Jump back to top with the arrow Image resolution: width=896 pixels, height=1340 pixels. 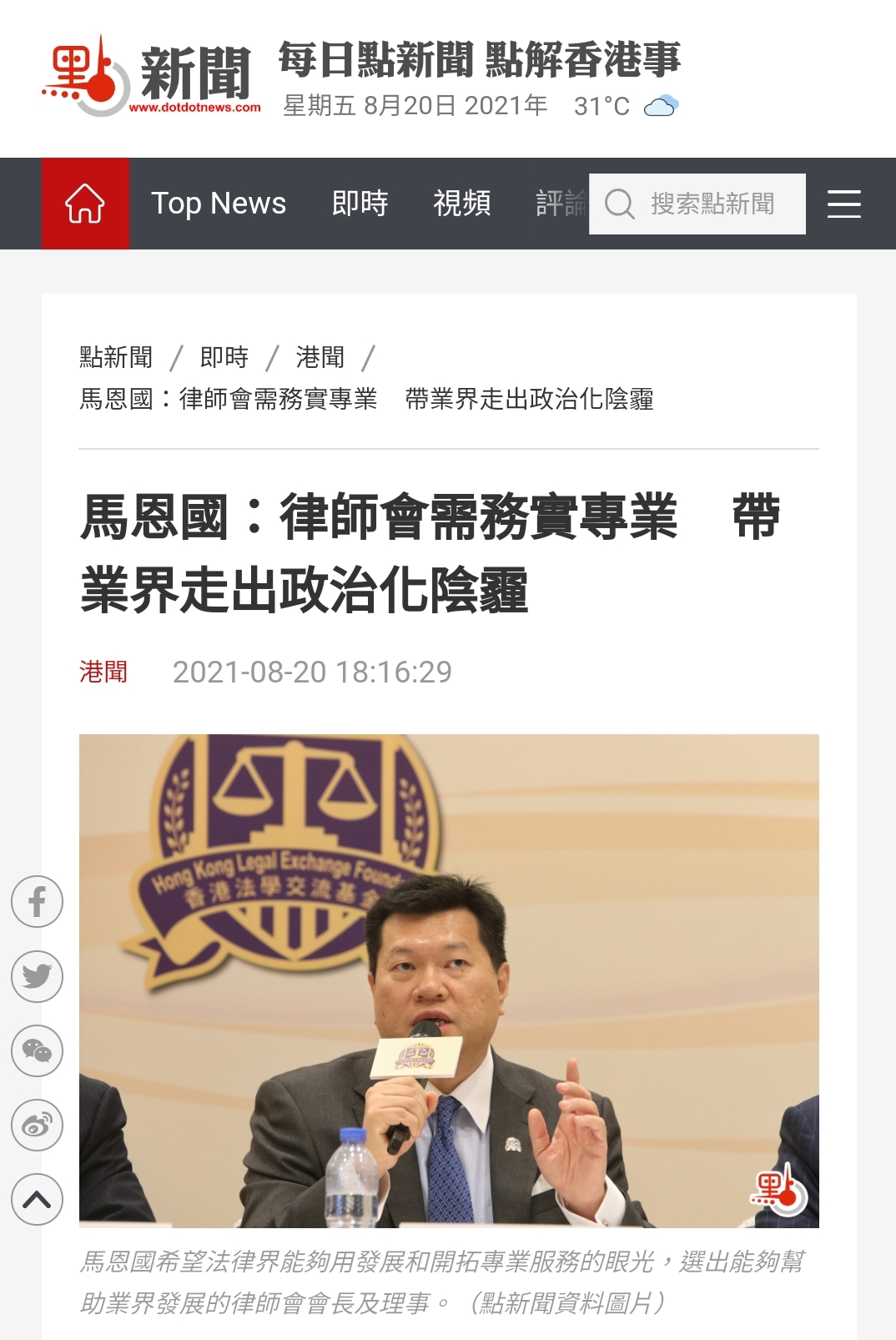tap(37, 1200)
